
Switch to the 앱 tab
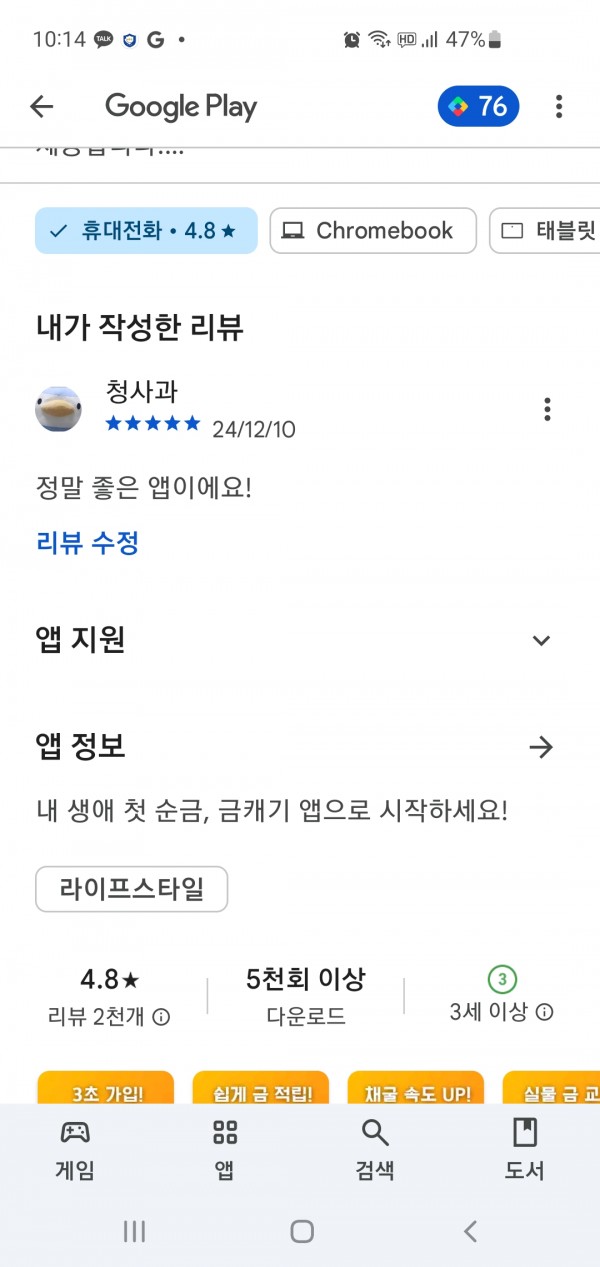[225, 1150]
